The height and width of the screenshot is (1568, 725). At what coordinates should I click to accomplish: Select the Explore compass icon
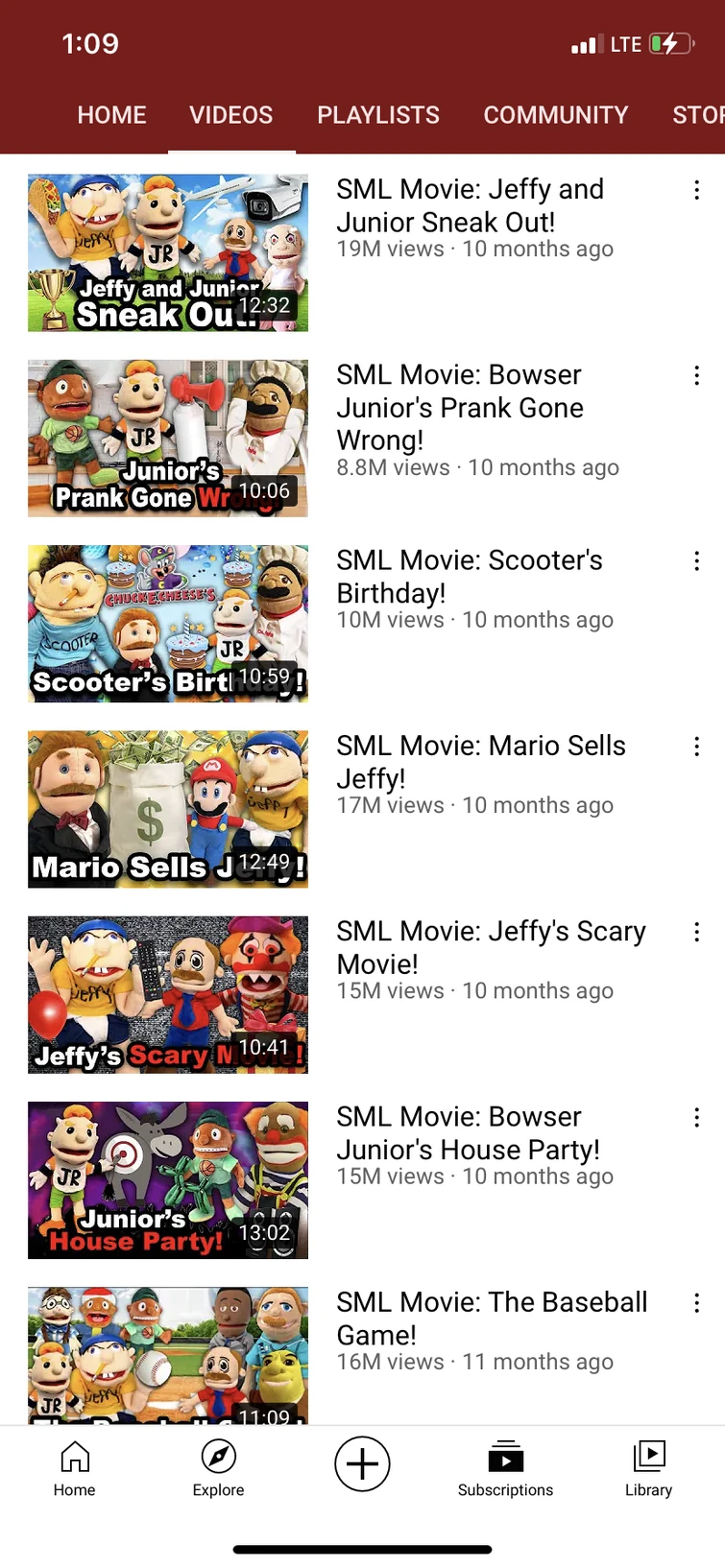(x=218, y=1466)
